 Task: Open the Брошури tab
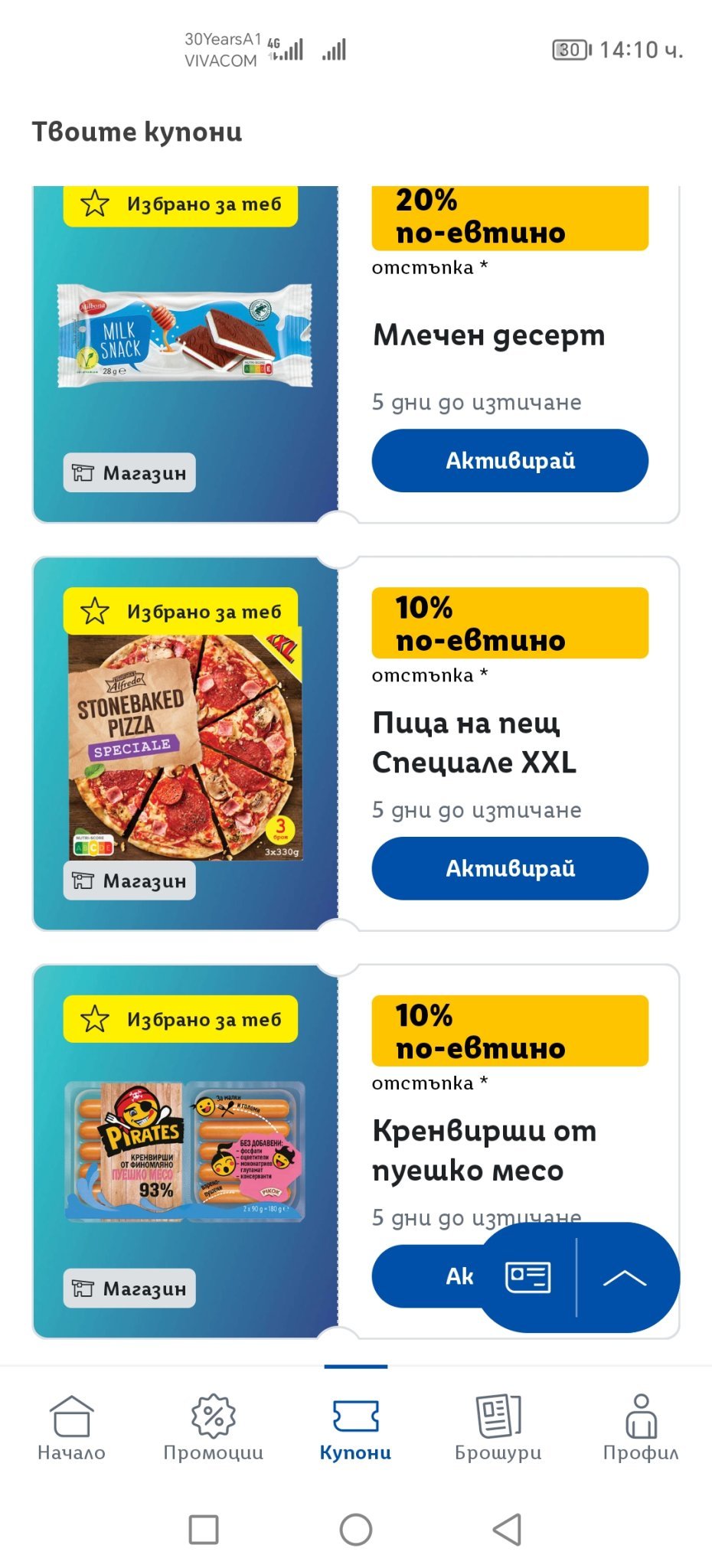coord(498,1428)
